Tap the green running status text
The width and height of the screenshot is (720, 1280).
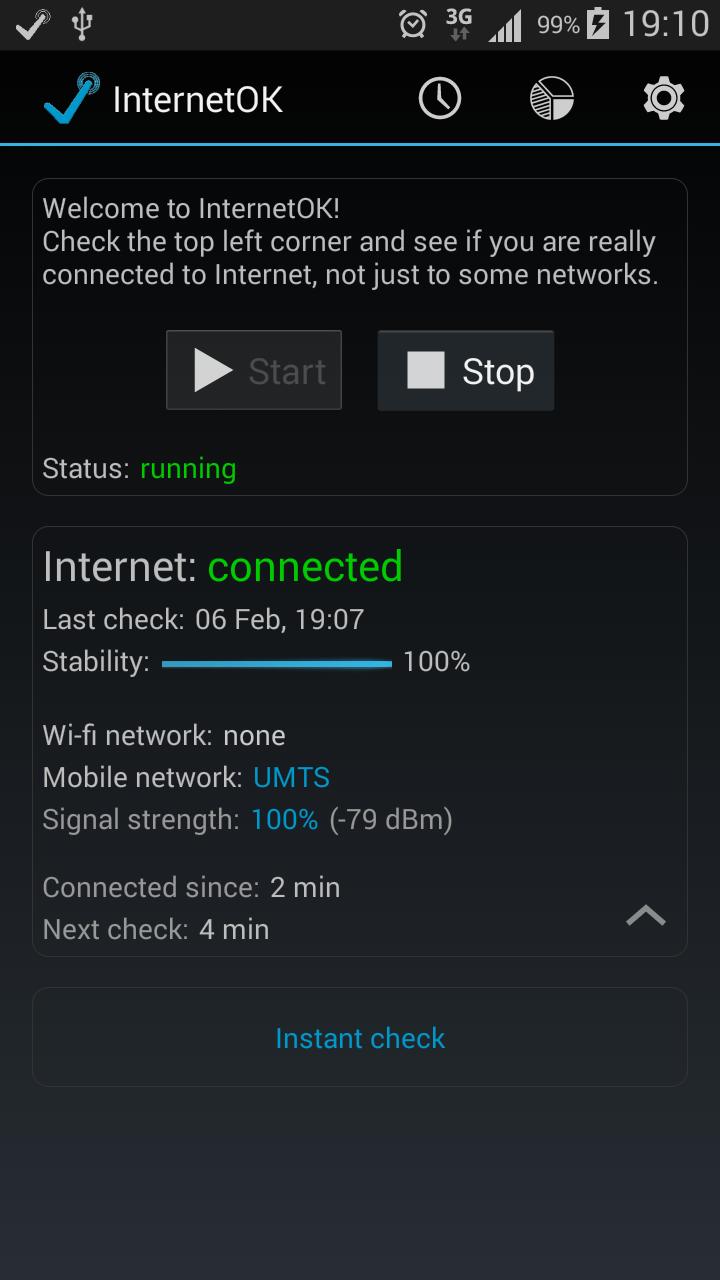(187, 468)
